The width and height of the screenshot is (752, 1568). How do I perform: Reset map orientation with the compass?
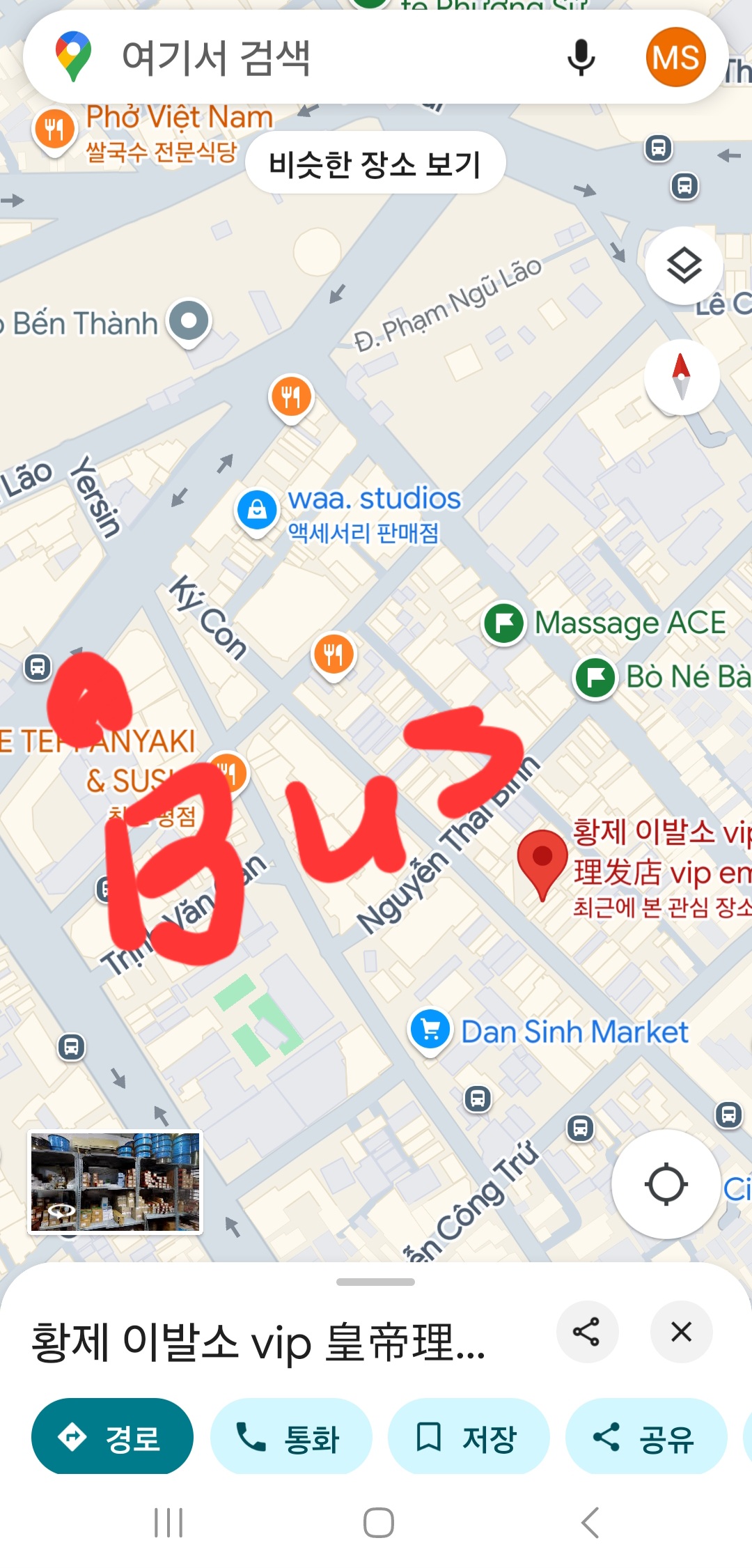681,377
